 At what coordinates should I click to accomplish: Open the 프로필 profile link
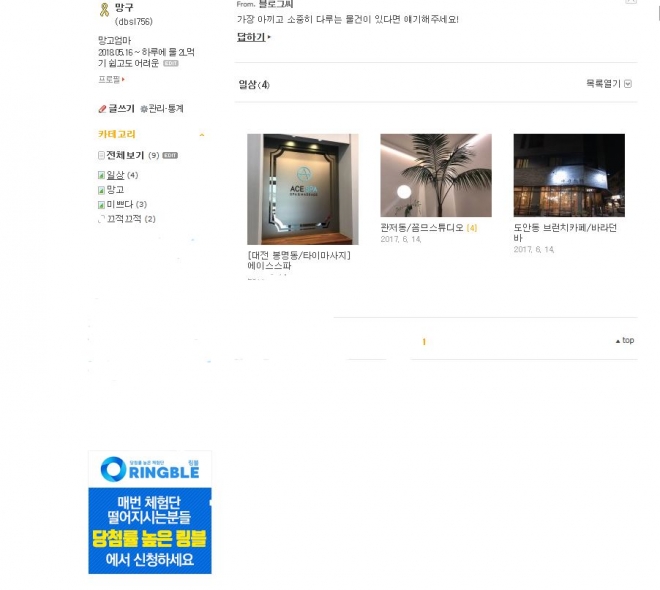coord(110,79)
